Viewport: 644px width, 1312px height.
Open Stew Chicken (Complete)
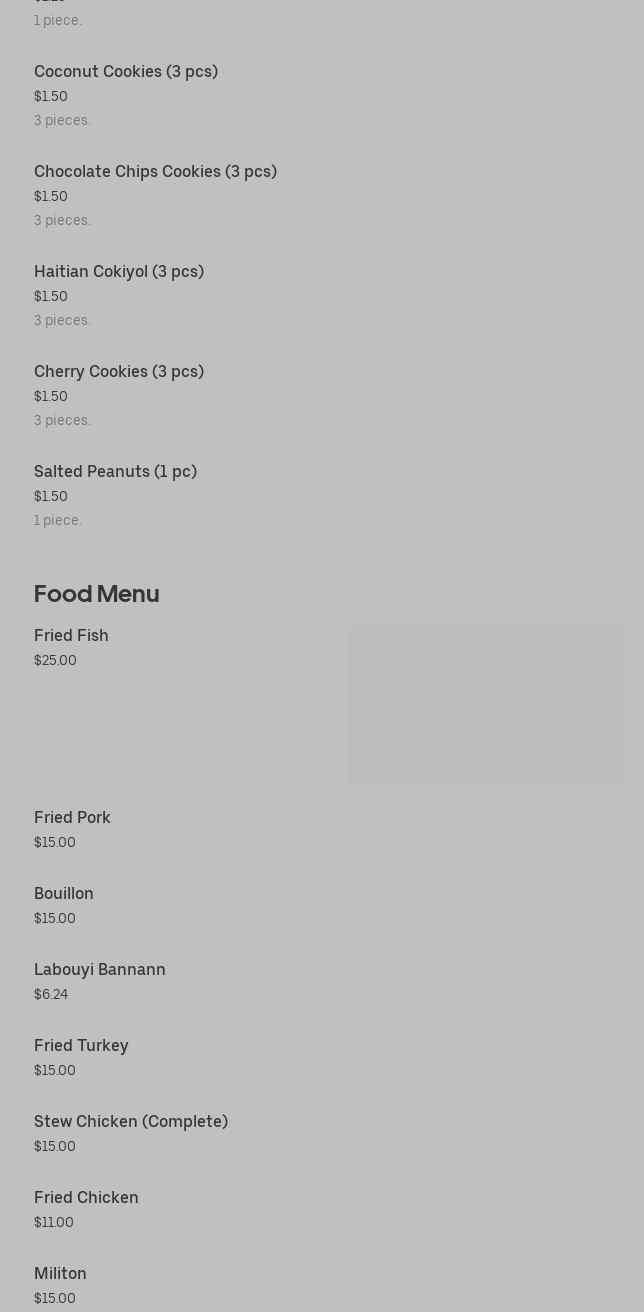[131, 1122]
